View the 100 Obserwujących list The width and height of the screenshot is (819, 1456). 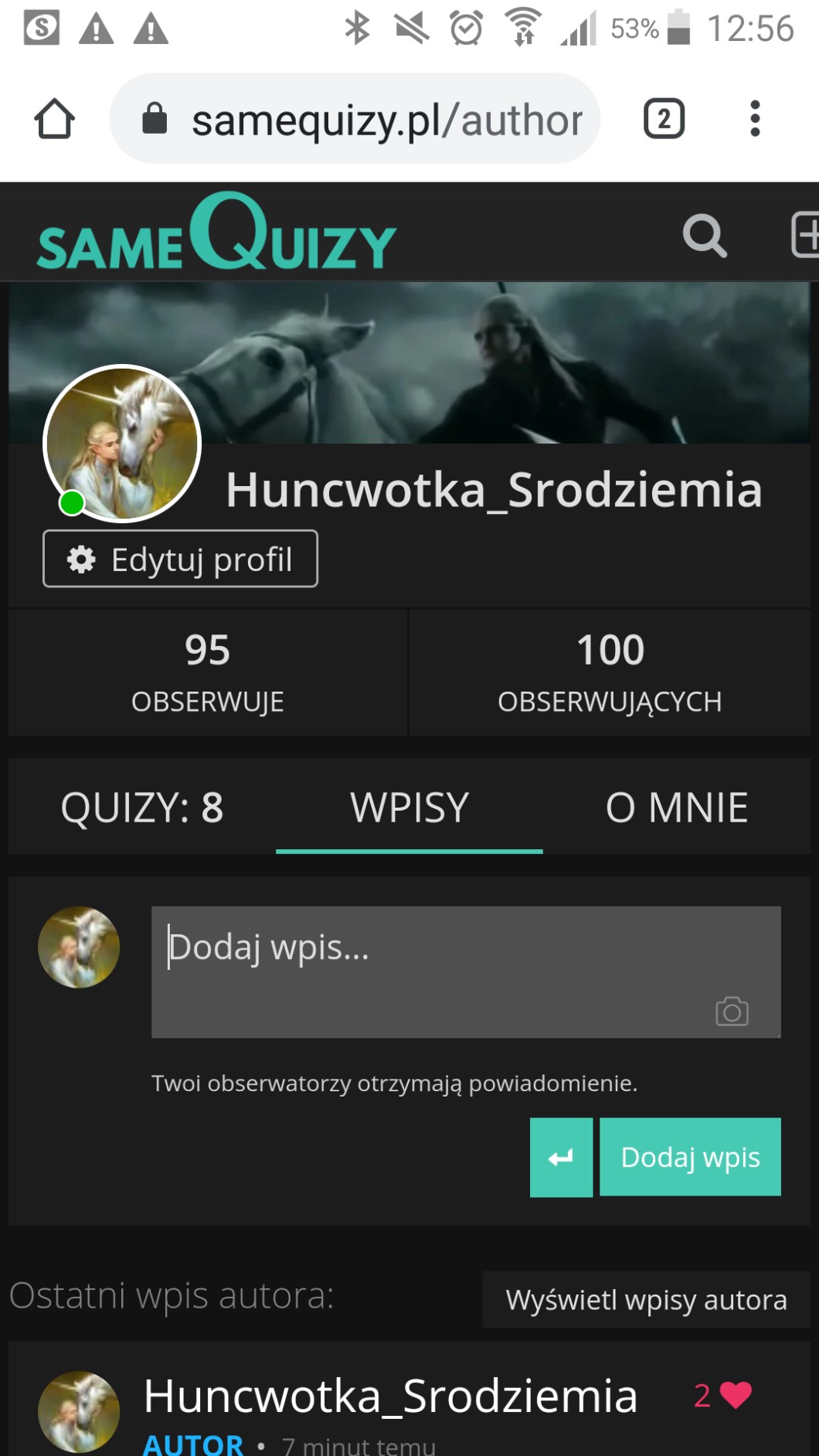click(x=610, y=672)
